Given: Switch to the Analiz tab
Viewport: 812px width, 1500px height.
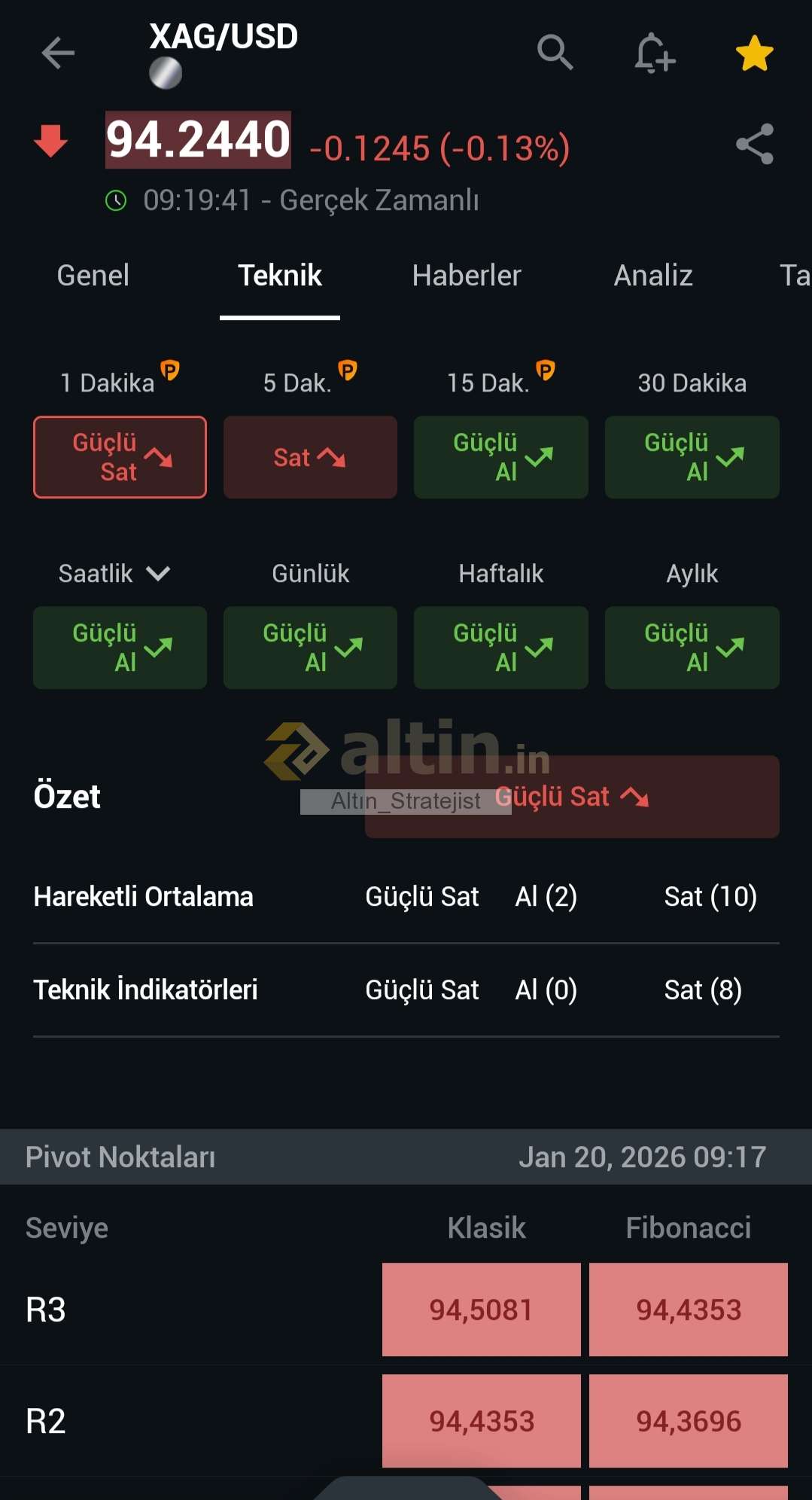Looking at the screenshot, I should [x=652, y=276].
